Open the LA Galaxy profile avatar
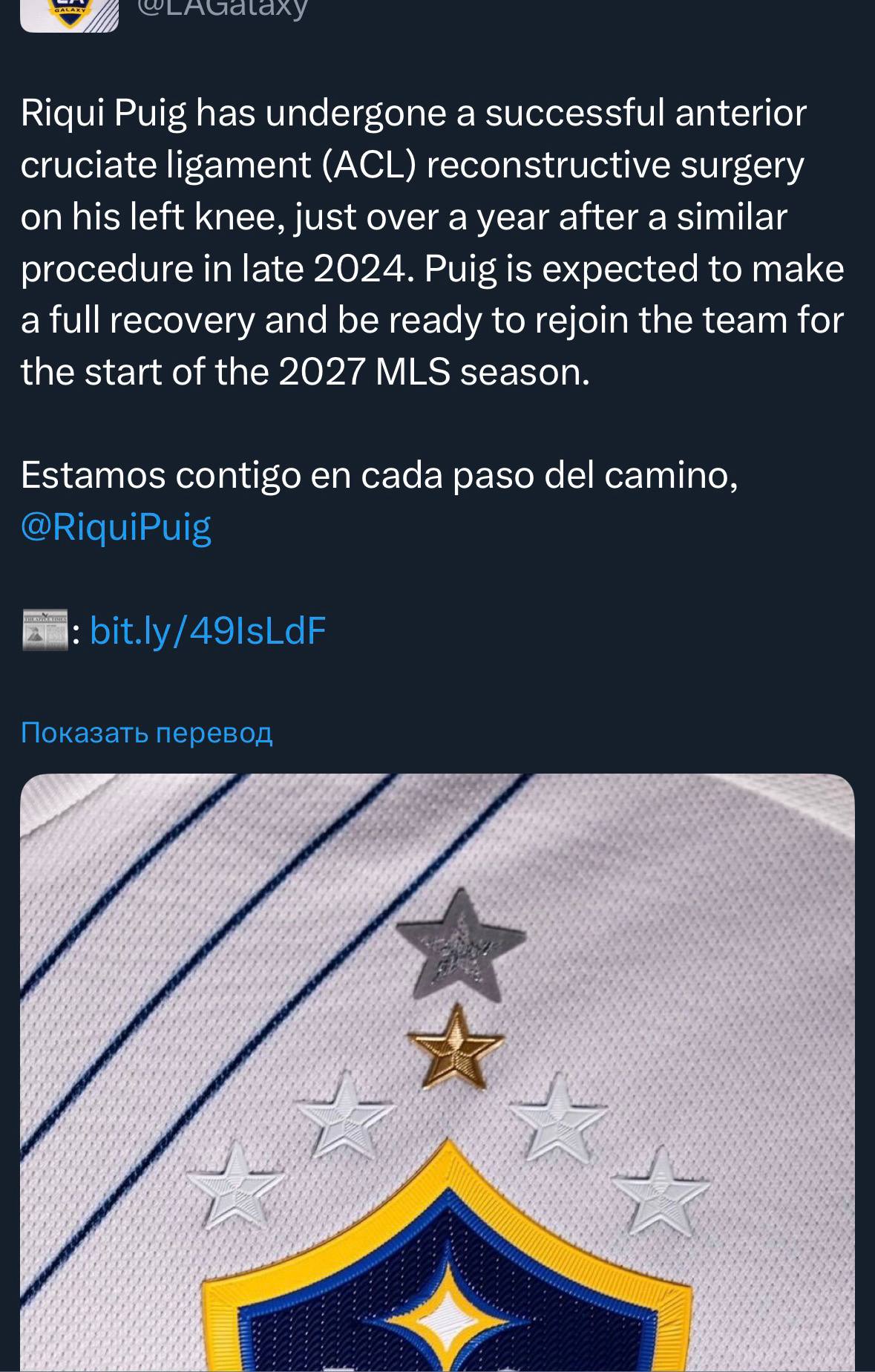The image size is (875, 1372). point(69,14)
